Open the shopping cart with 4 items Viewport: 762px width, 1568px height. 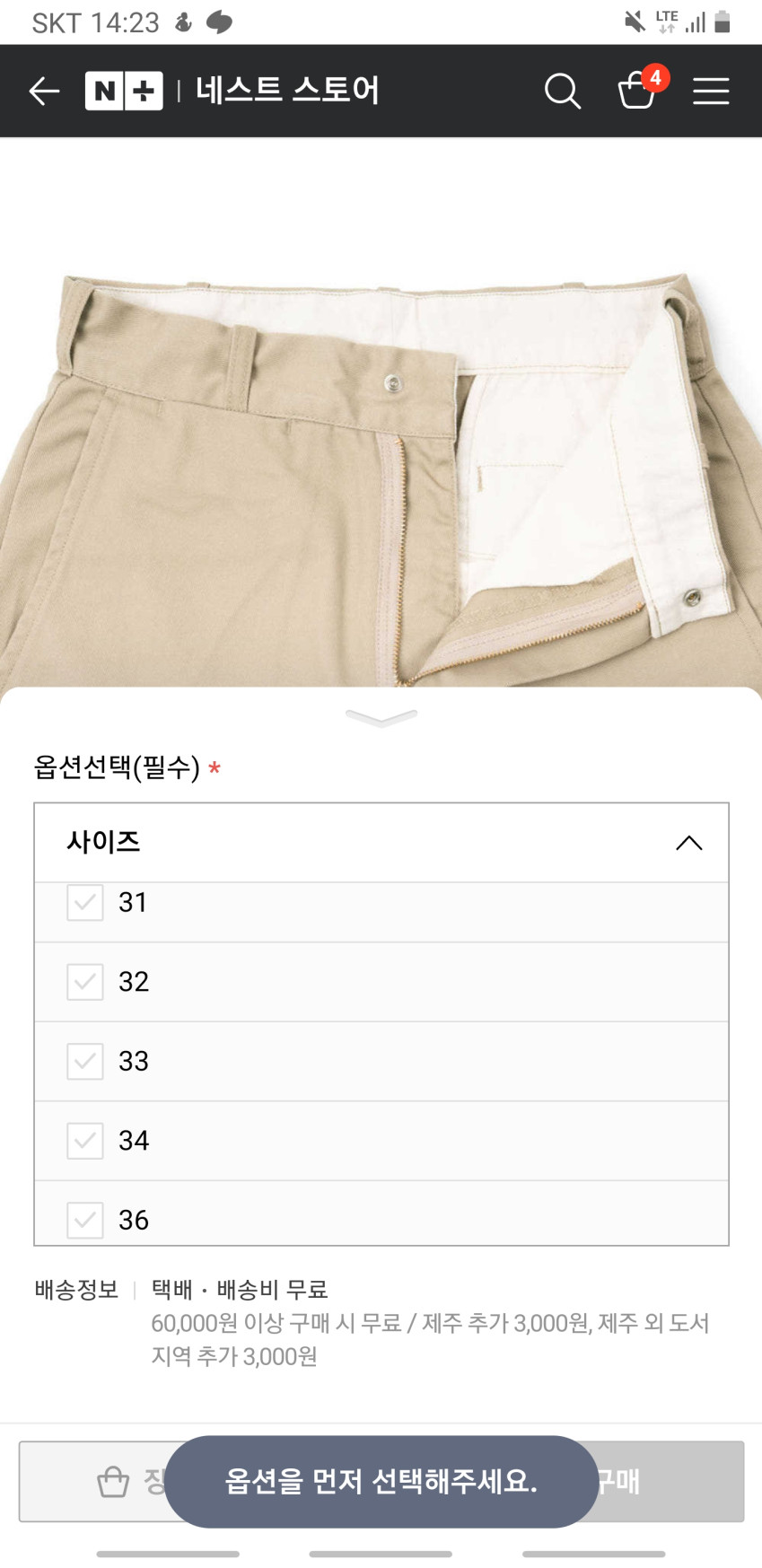[x=638, y=91]
